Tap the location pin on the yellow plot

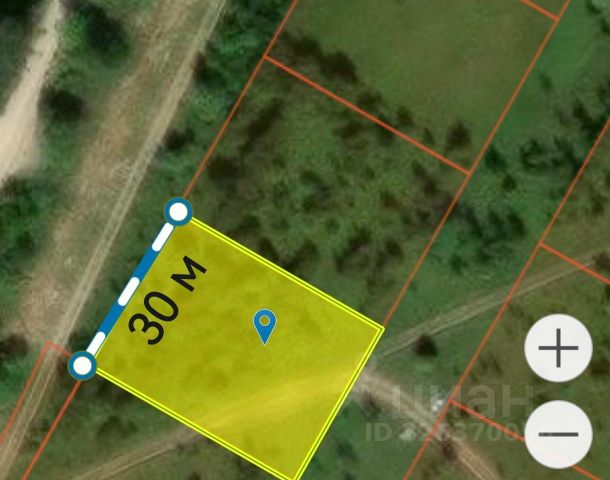tap(264, 325)
